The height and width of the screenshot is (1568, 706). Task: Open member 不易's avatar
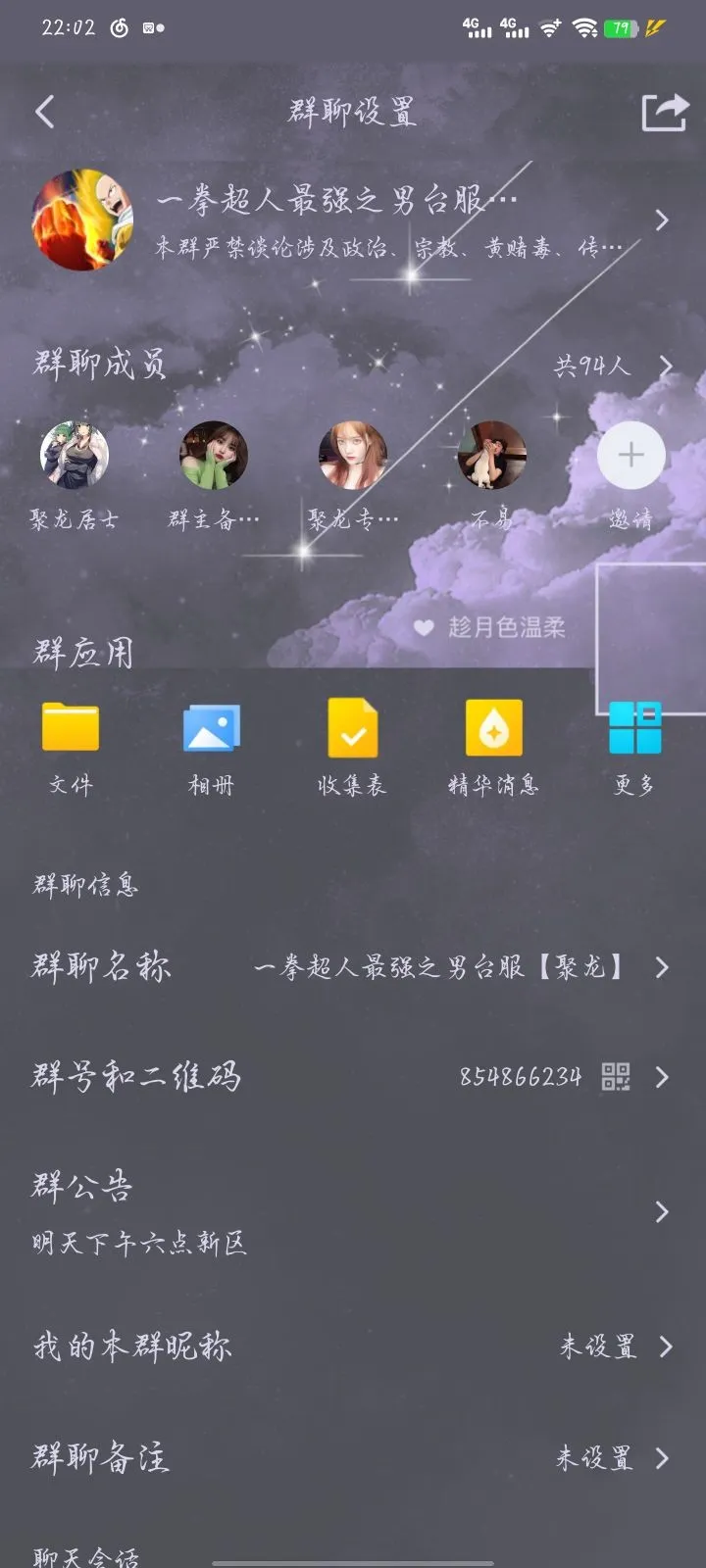click(492, 456)
